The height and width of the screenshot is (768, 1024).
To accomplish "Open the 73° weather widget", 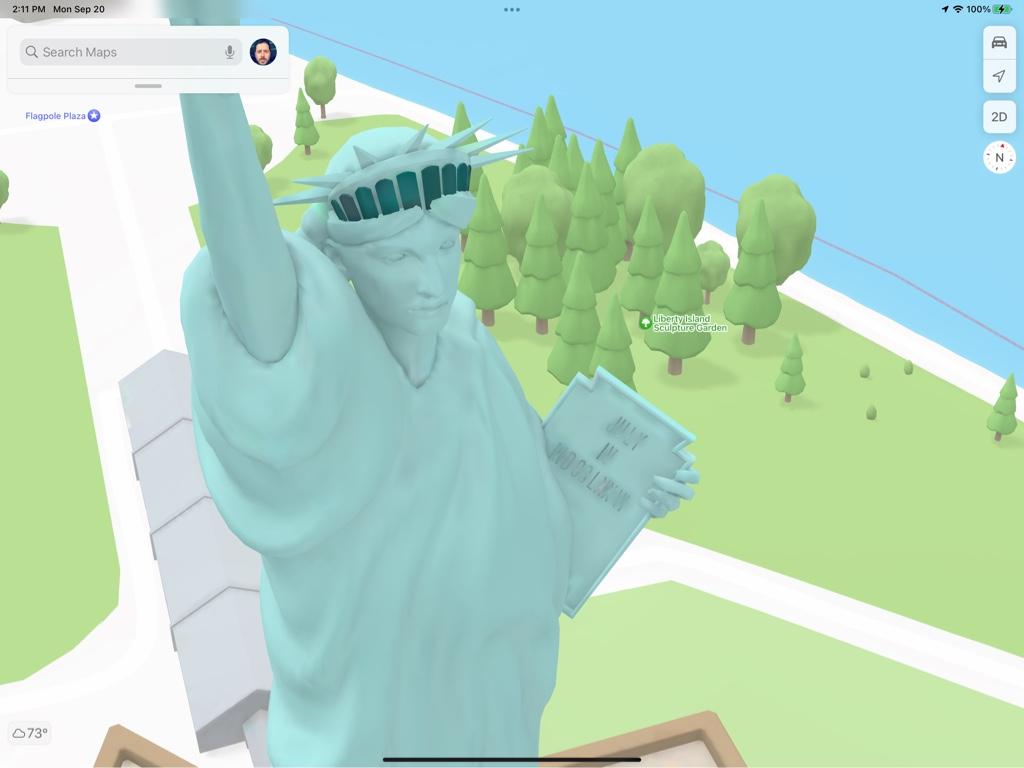I will coord(30,733).
